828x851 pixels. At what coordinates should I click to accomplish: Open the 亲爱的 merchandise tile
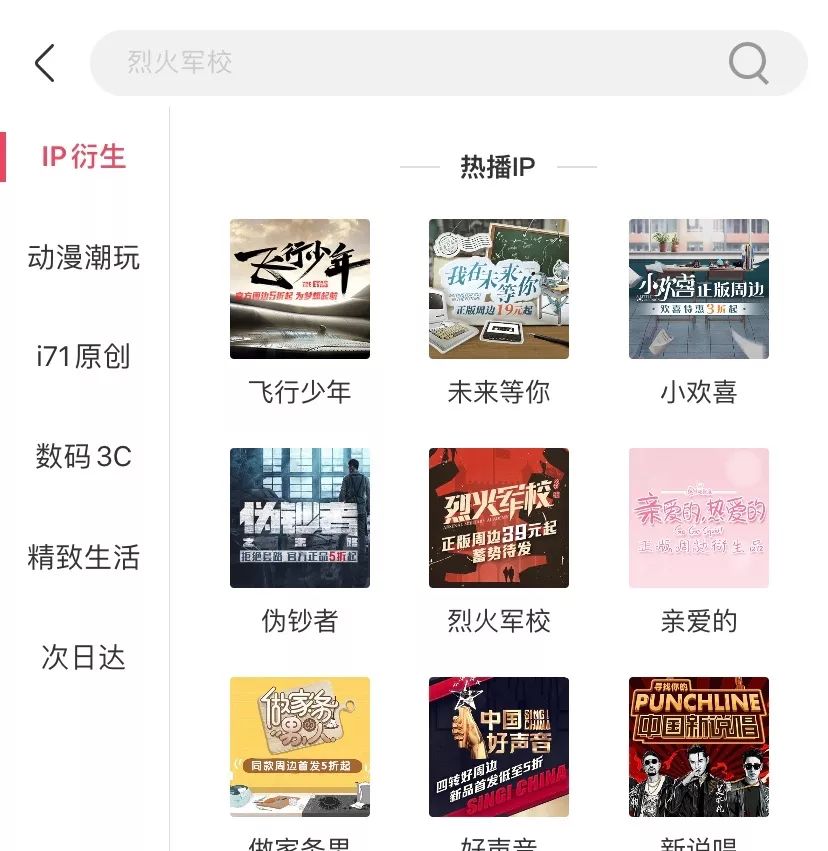(698, 518)
